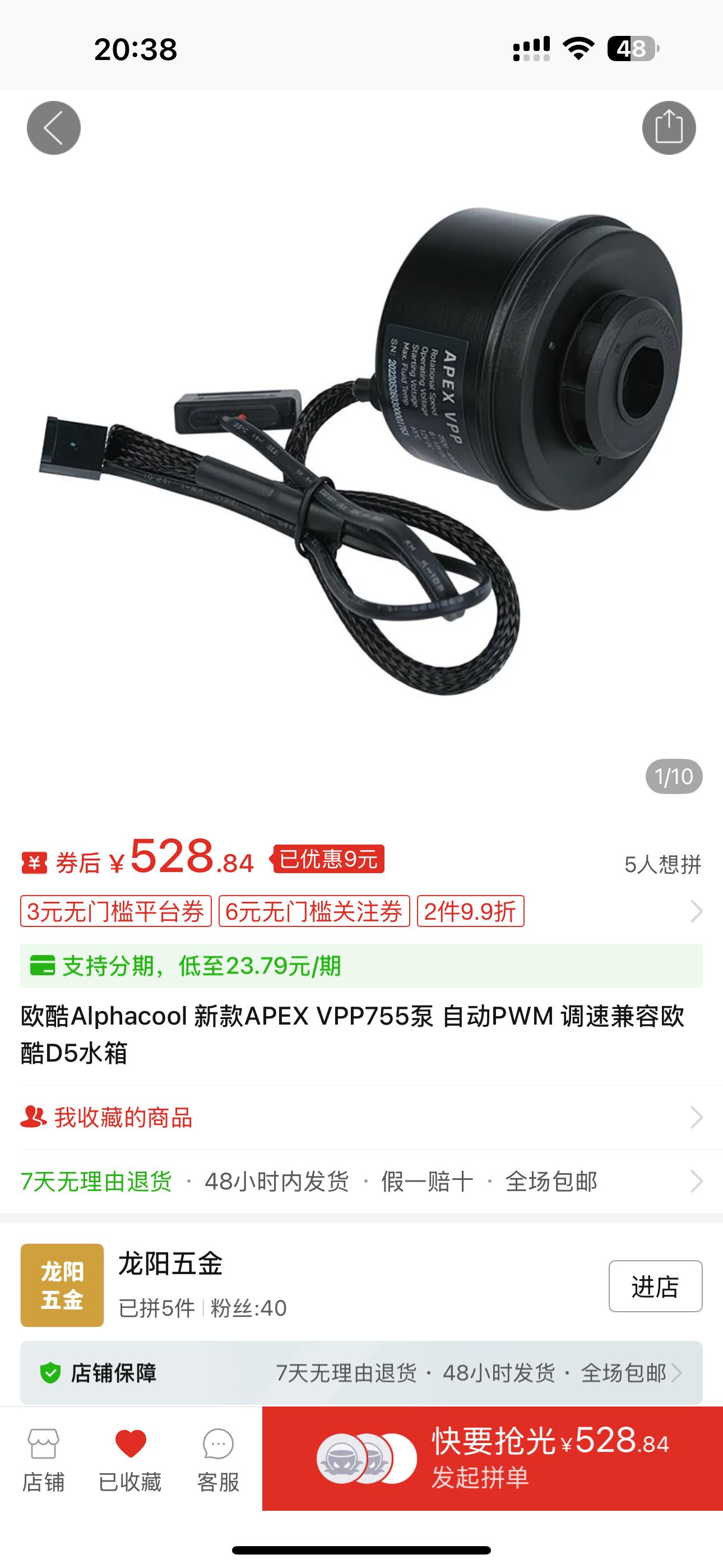723x1568 pixels.
Task: Open the 店铺 shop page
Action: pos(43,1460)
